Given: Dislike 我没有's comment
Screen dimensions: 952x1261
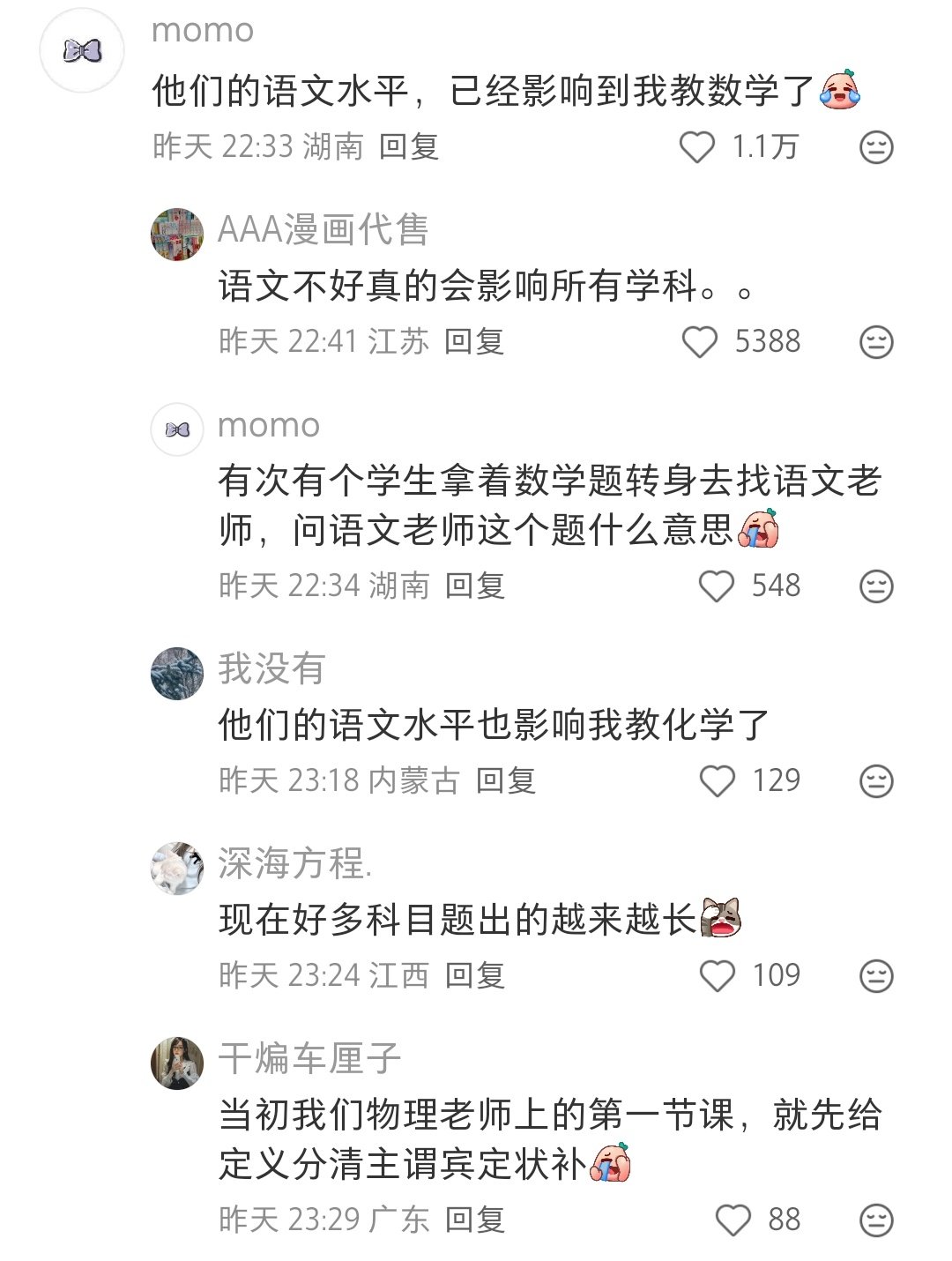Looking at the screenshot, I should pyautogui.click(x=876, y=781).
